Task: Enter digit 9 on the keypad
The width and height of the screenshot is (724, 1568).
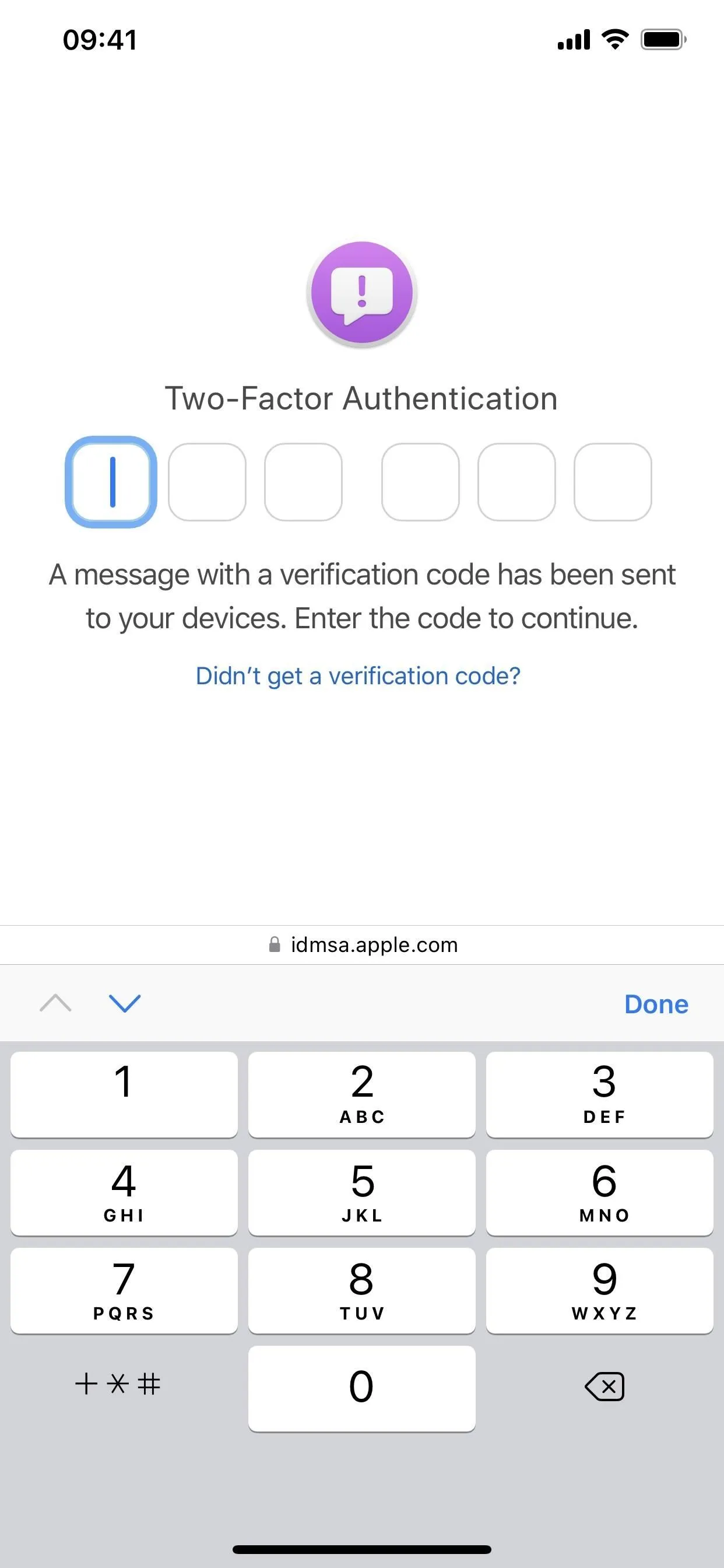Action: click(x=600, y=1290)
